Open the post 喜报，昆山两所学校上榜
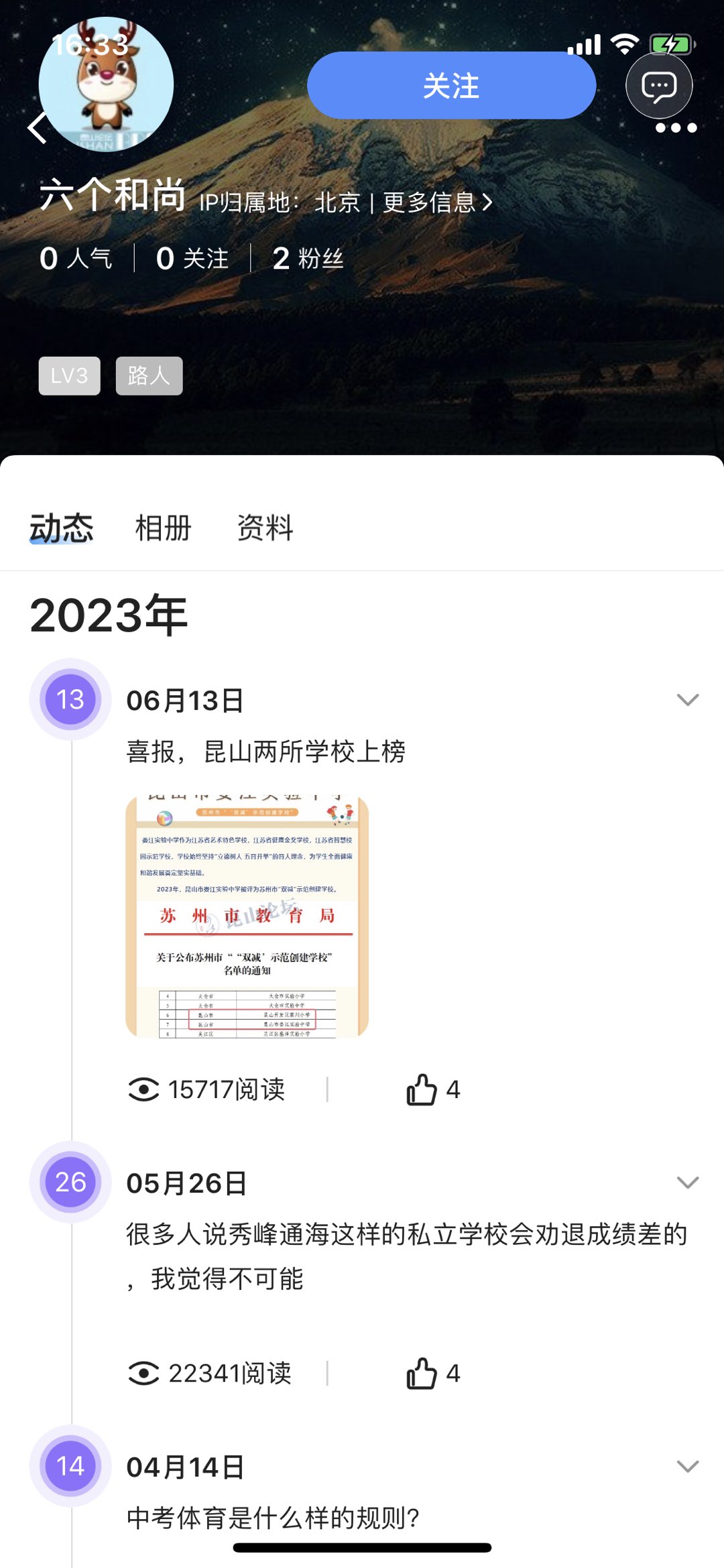 point(266,751)
